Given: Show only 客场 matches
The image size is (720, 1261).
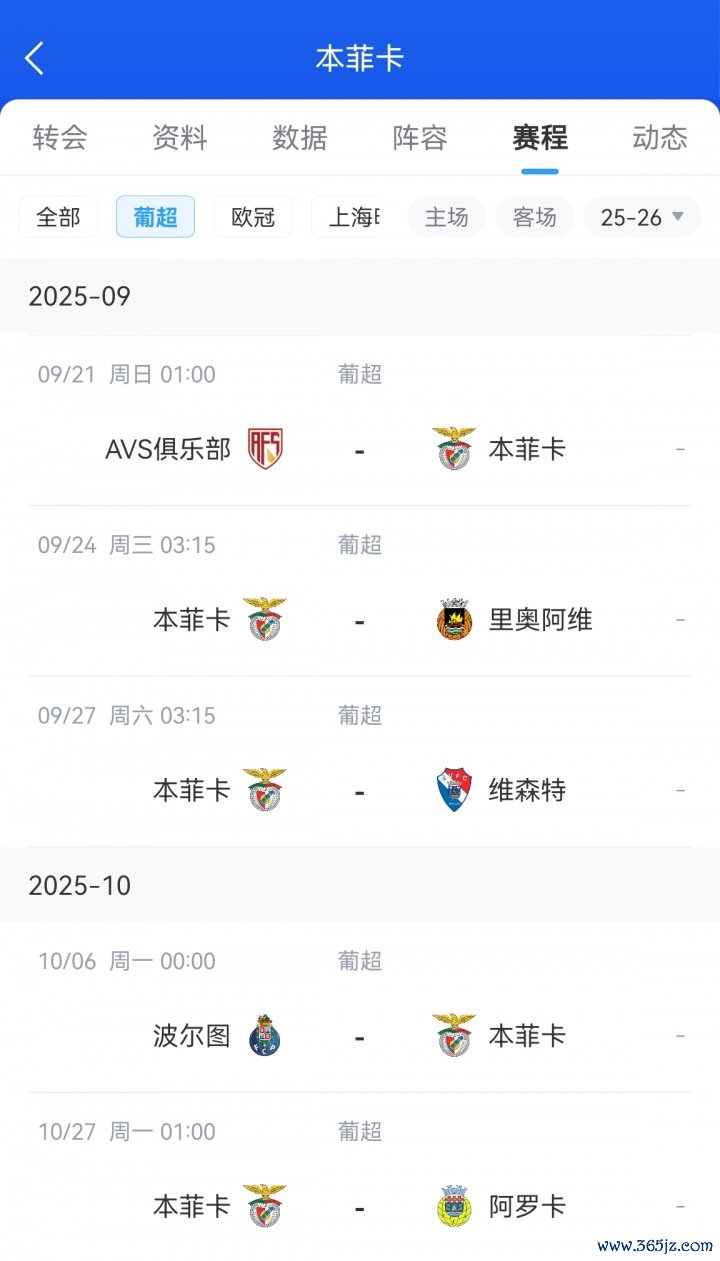Looking at the screenshot, I should tap(534, 217).
